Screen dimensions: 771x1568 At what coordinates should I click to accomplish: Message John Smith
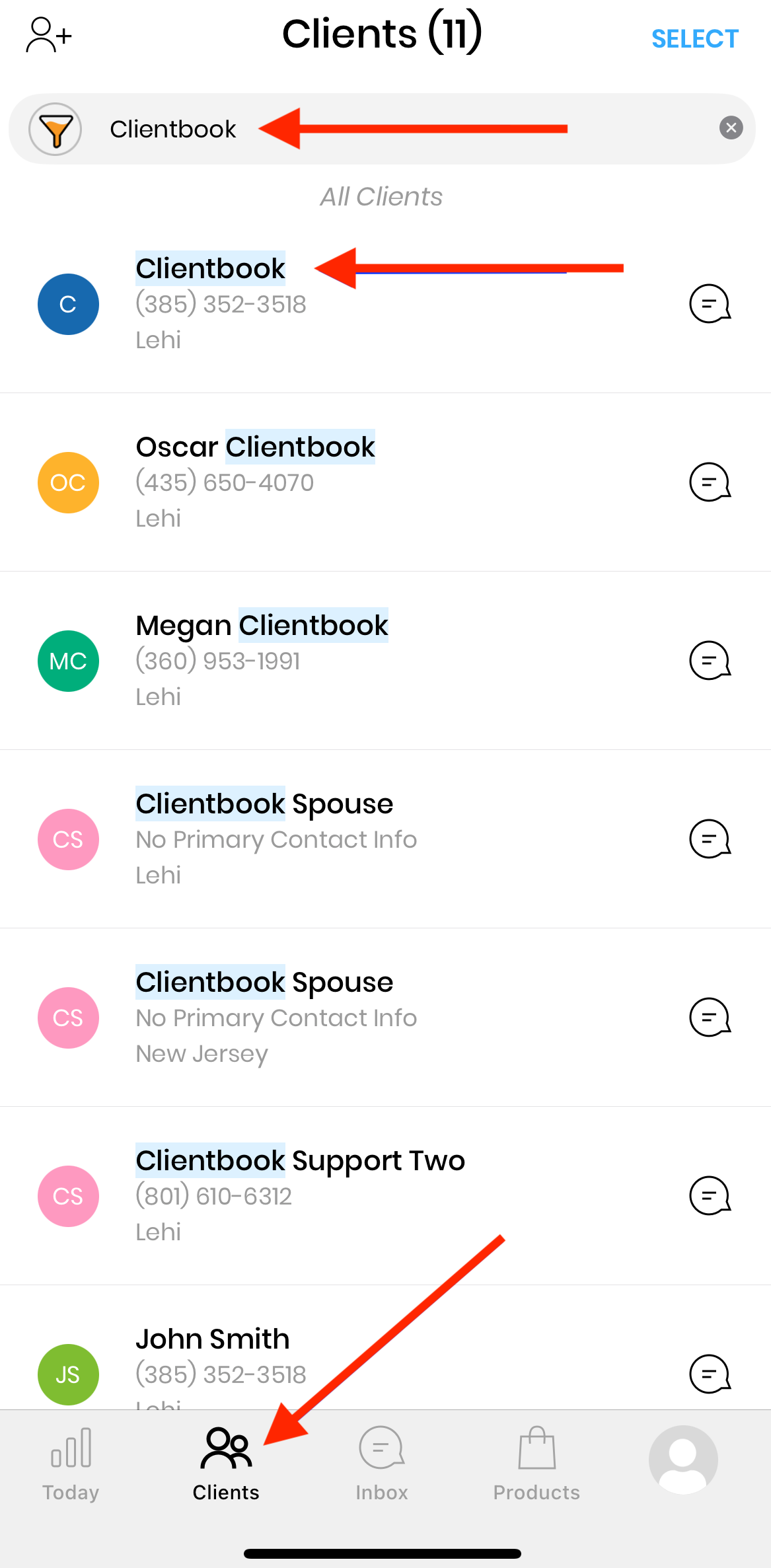pos(710,1374)
